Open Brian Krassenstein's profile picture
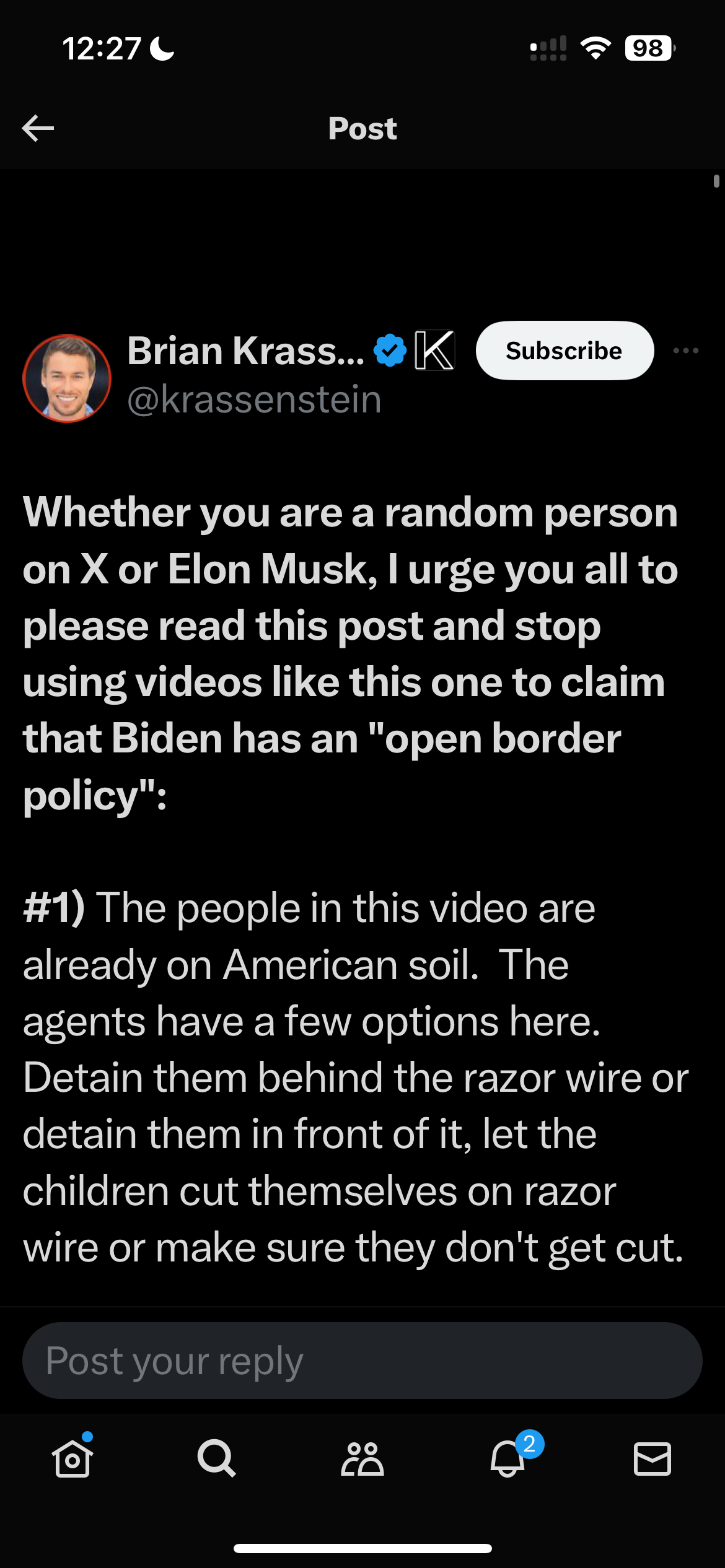This screenshot has width=725, height=1568. (67, 378)
